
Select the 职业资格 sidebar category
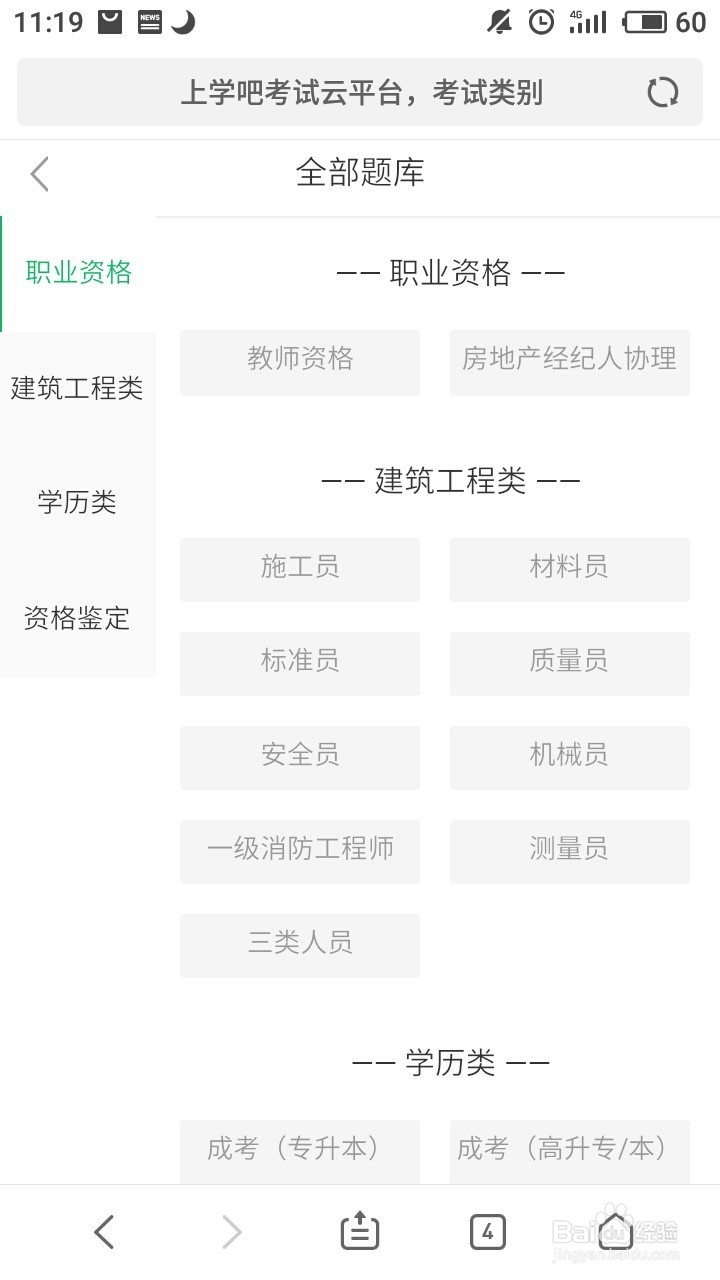(79, 273)
